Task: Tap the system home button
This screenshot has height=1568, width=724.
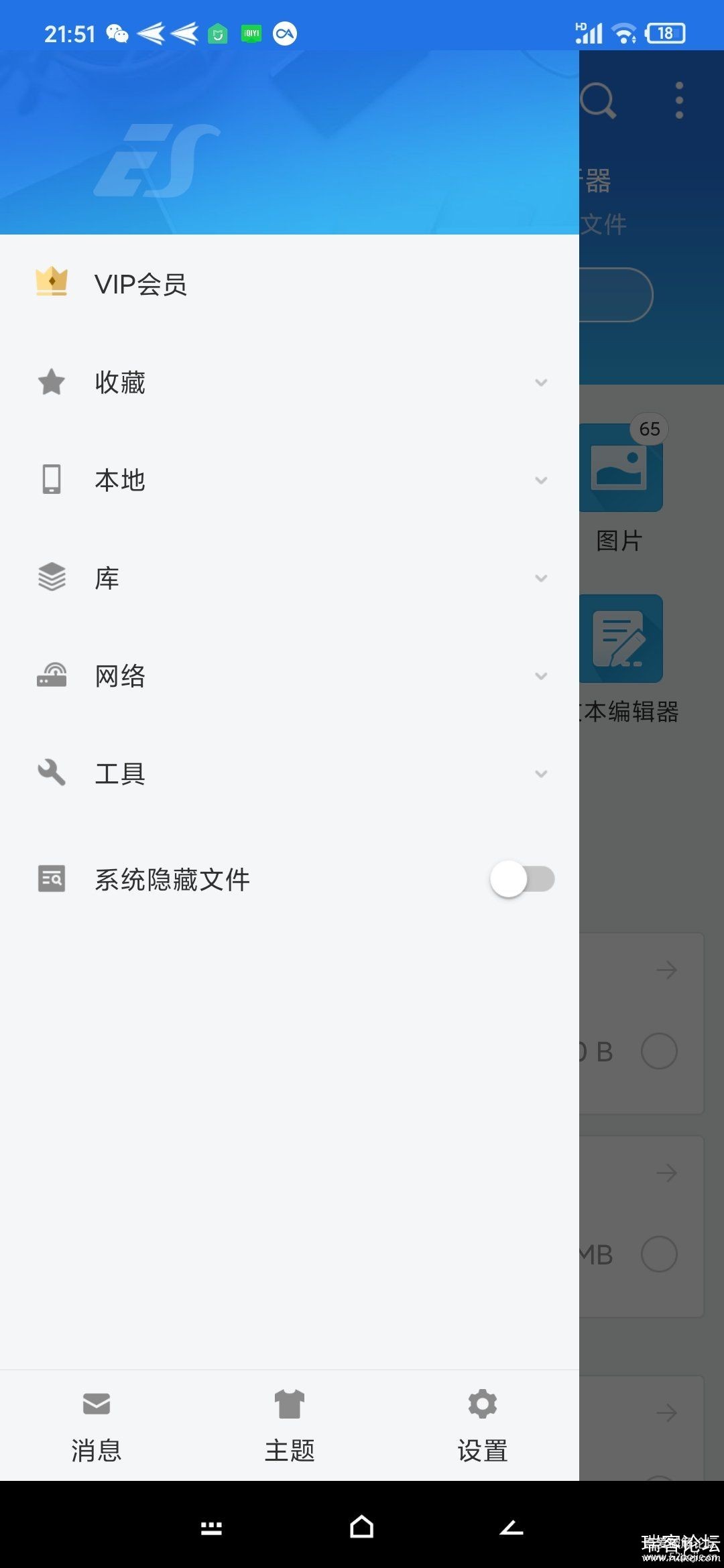Action: tap(362, 1528)
